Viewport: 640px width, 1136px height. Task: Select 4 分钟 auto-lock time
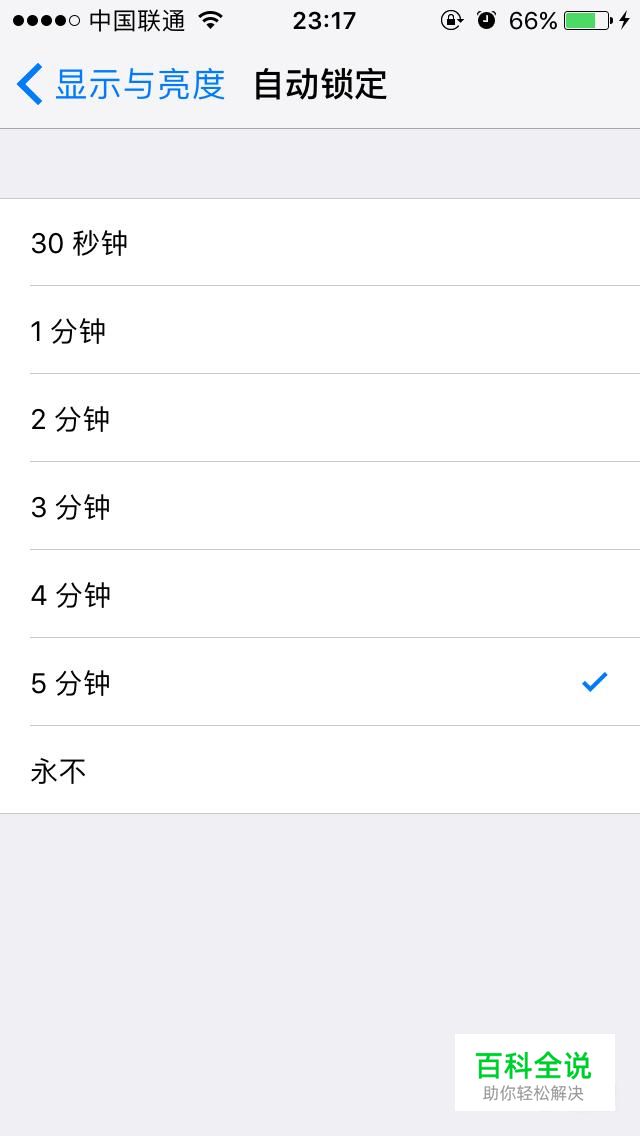click(x=320, y=594)
